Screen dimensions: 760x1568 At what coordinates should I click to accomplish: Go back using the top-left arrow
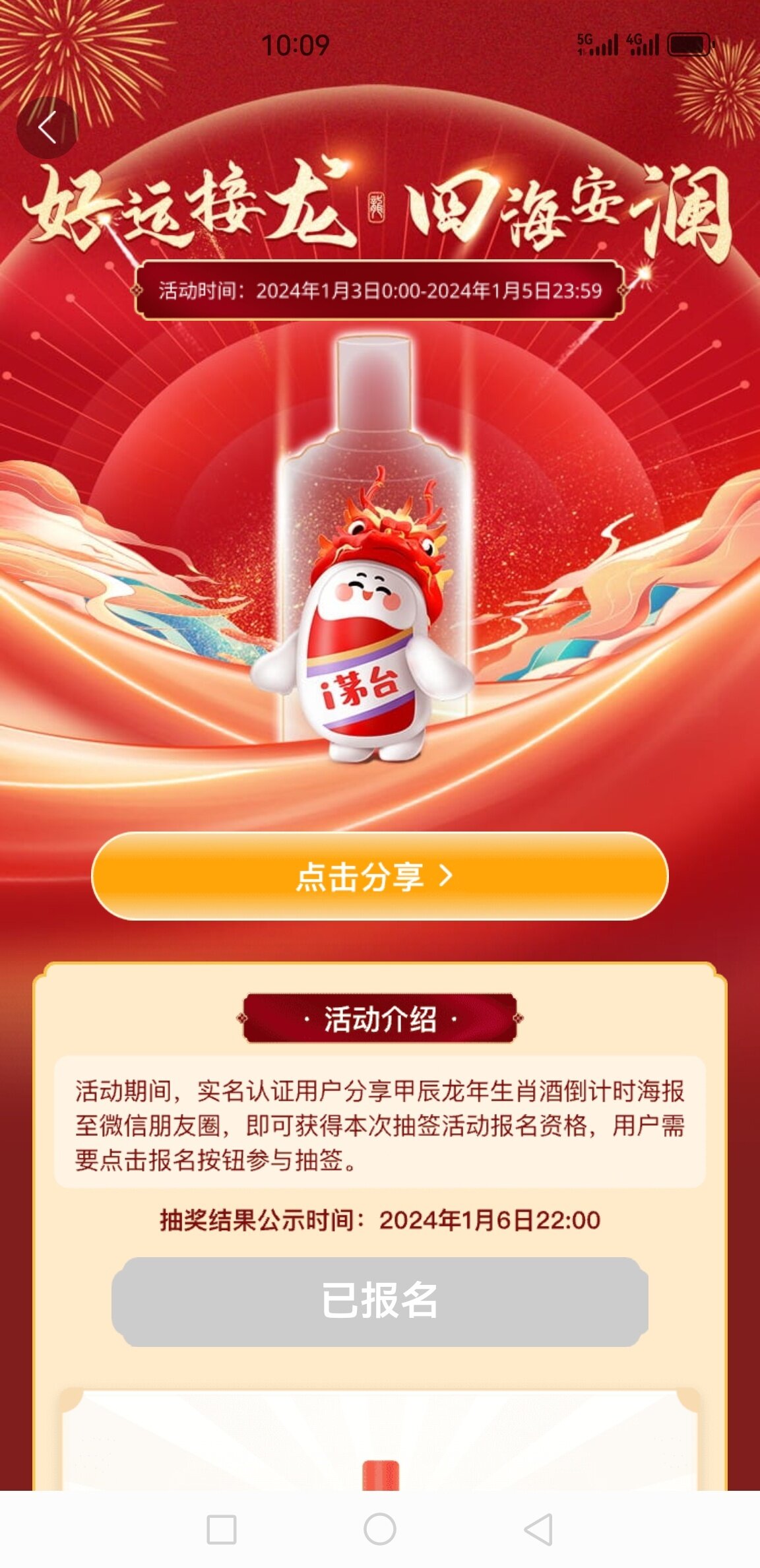46,127
